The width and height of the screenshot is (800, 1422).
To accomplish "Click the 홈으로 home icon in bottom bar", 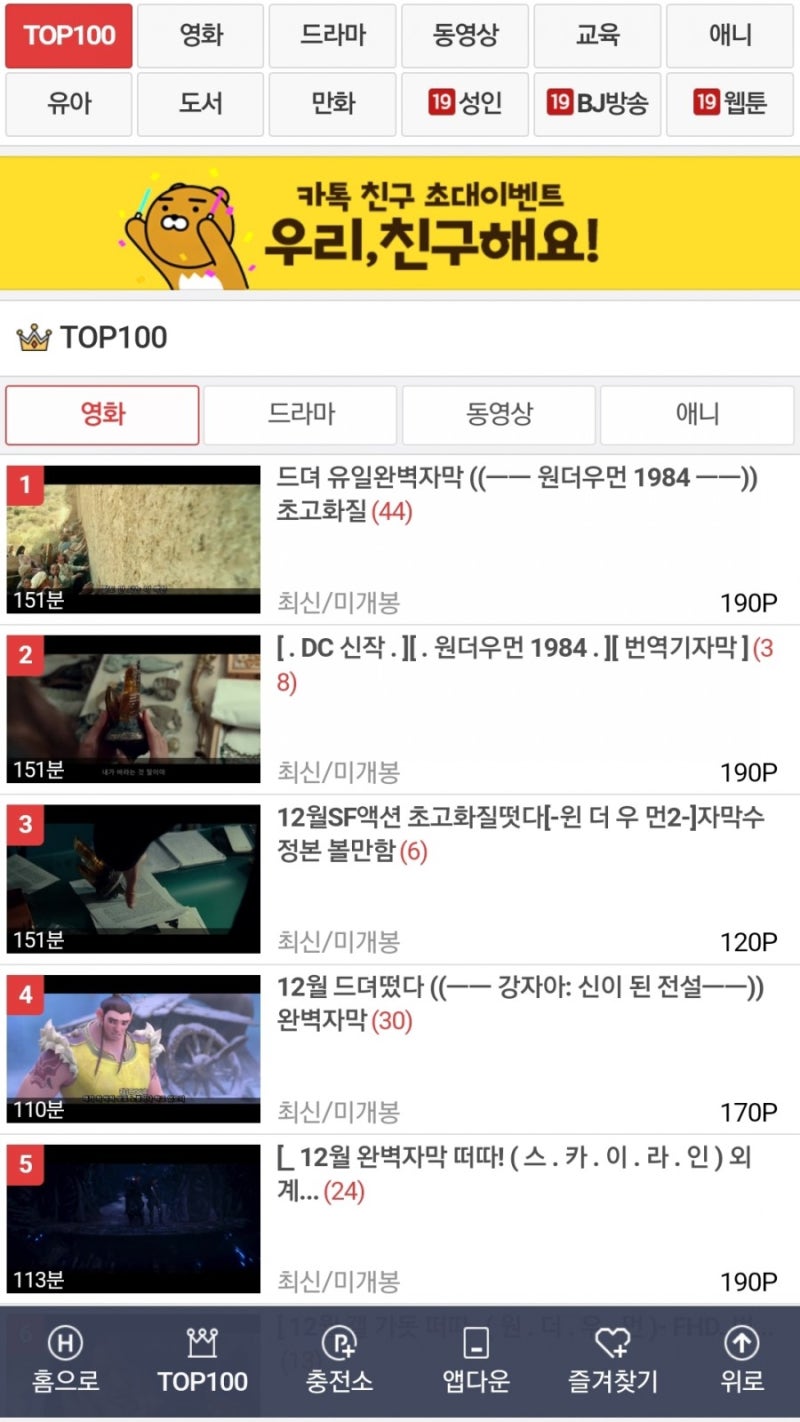I will [x=65, y=1345].
